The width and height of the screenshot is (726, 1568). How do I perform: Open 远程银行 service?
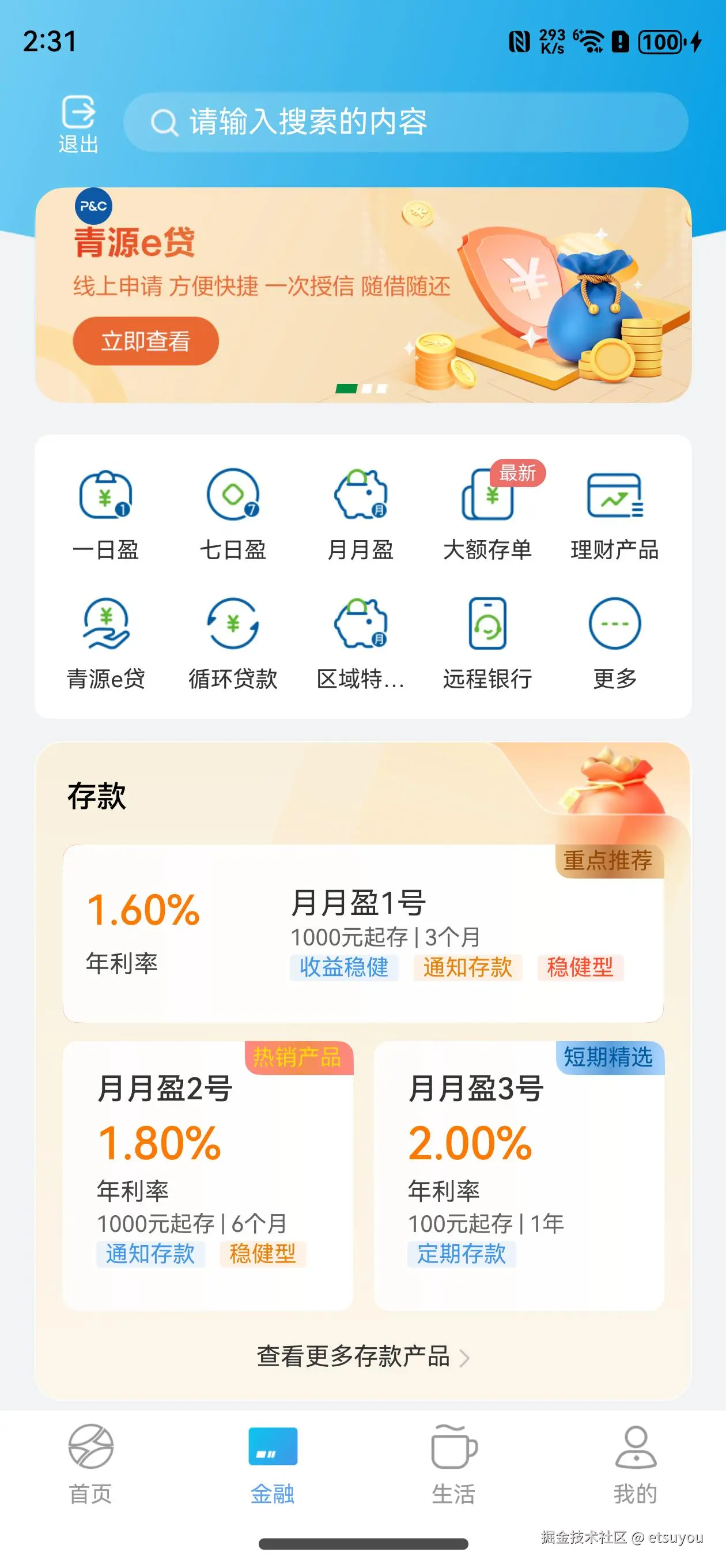coord(487,643)
